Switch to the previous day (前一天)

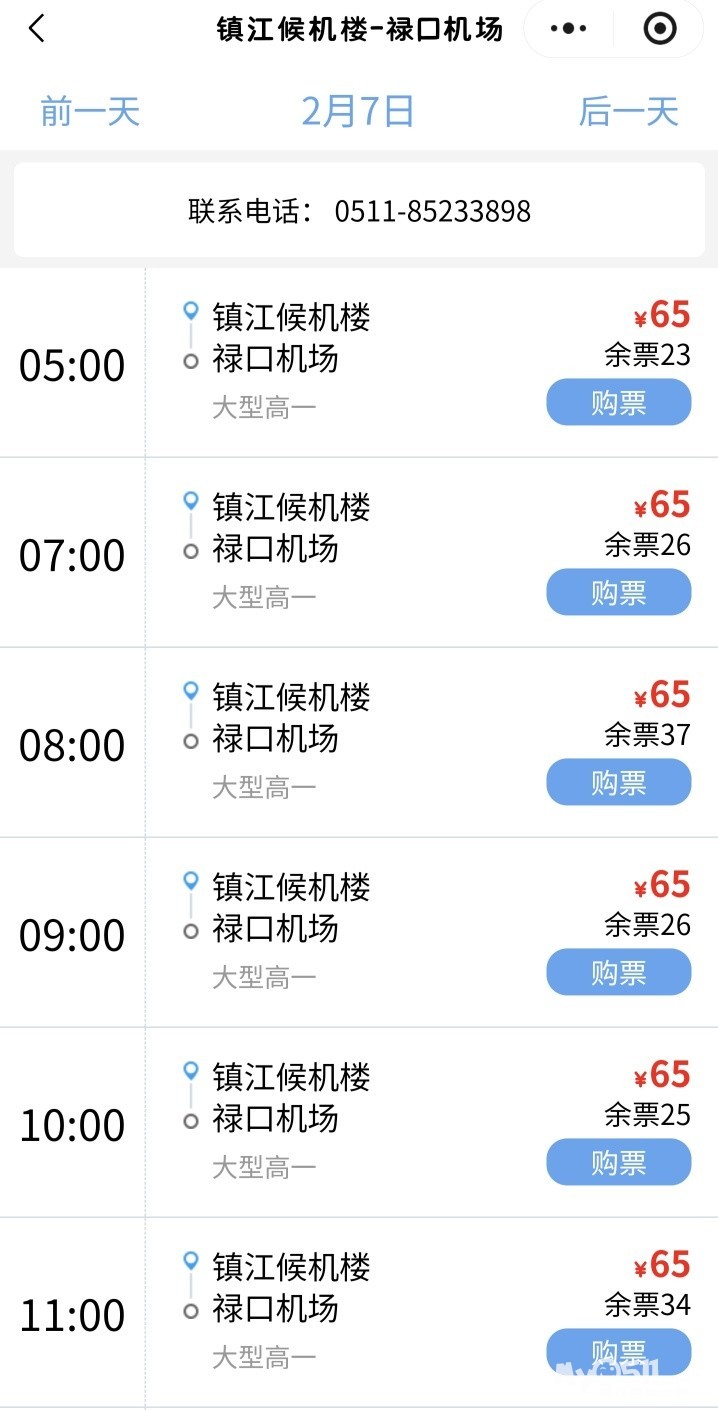tap(90, 111)
